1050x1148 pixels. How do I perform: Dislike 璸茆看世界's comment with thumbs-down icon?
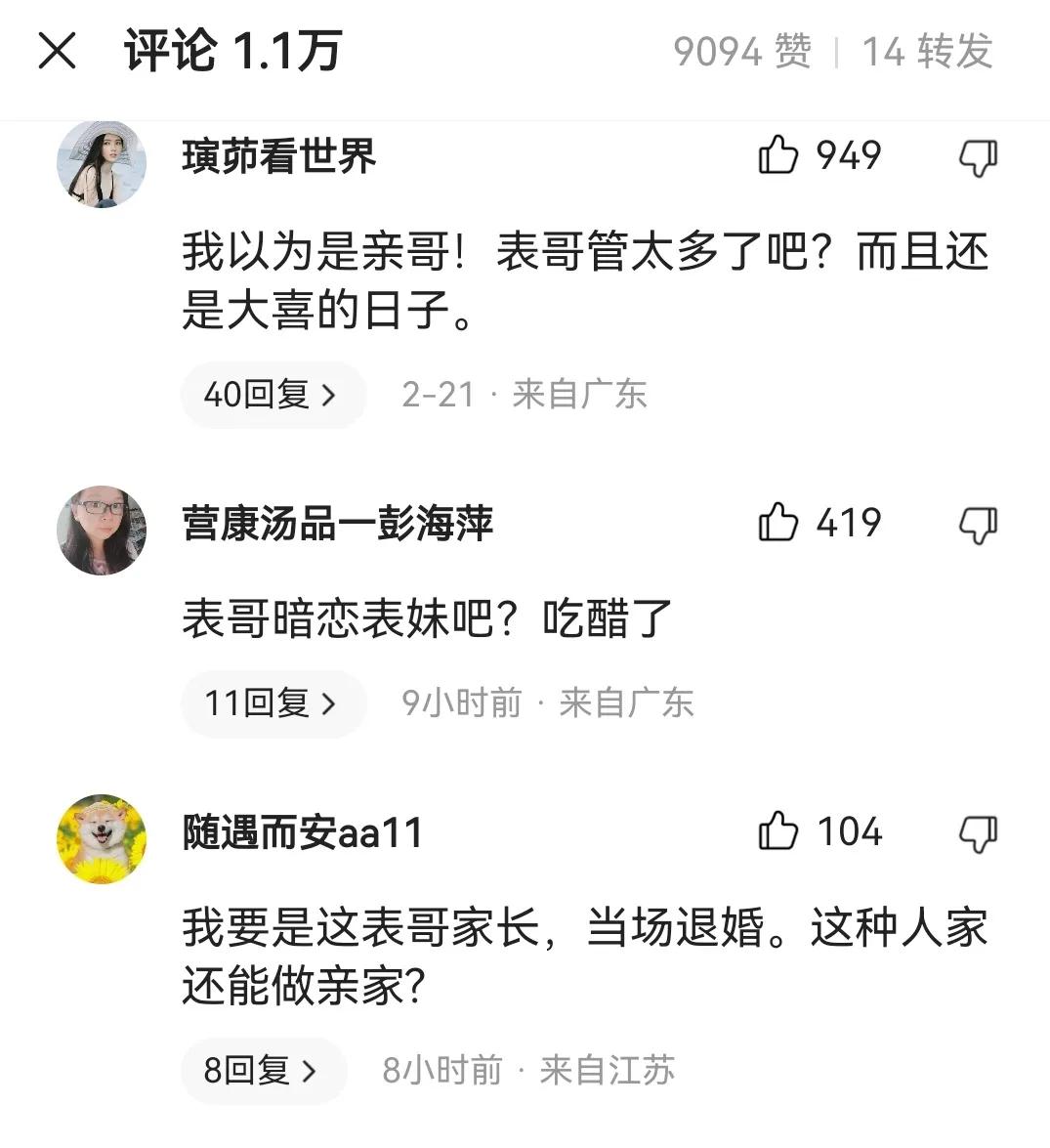pyautogui.click(x=977, y=154)
